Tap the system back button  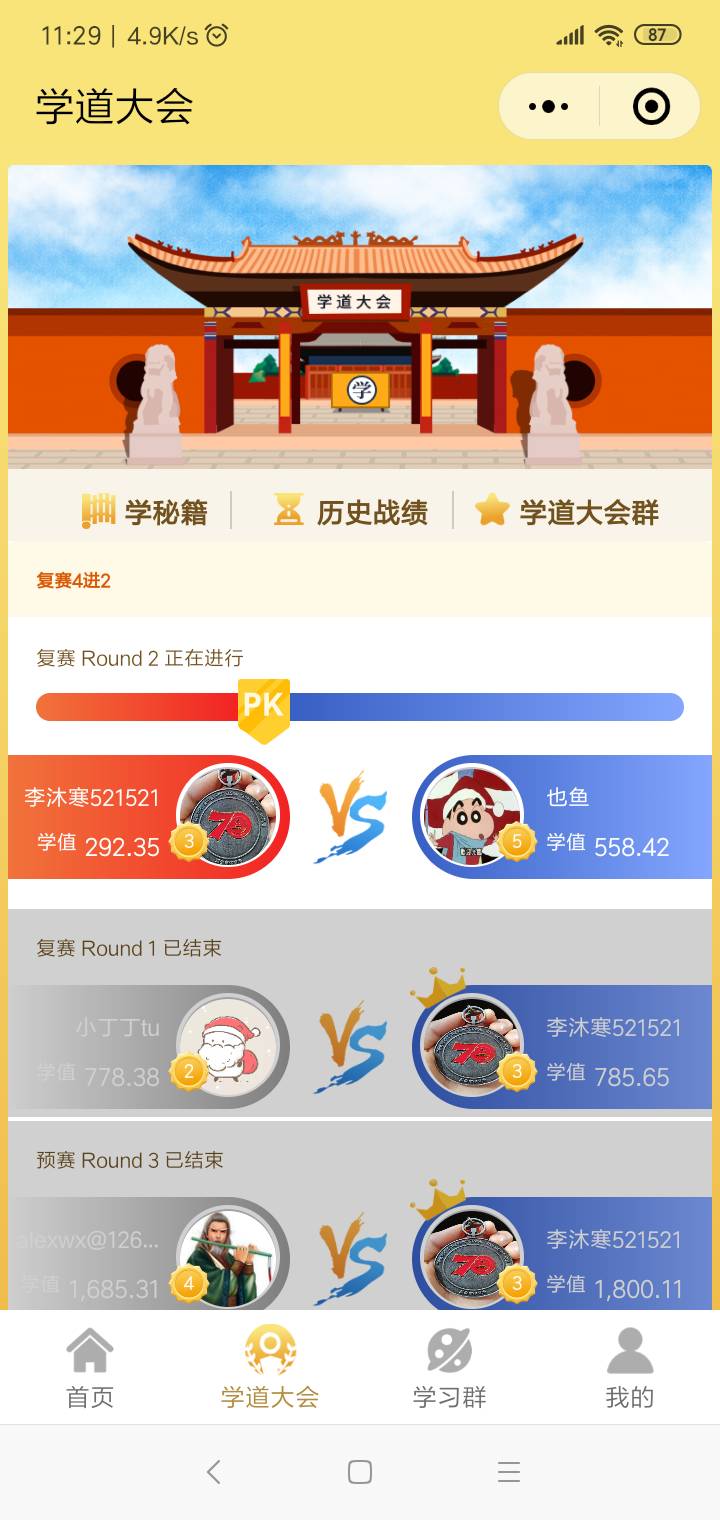click(x=213, y=1472)
